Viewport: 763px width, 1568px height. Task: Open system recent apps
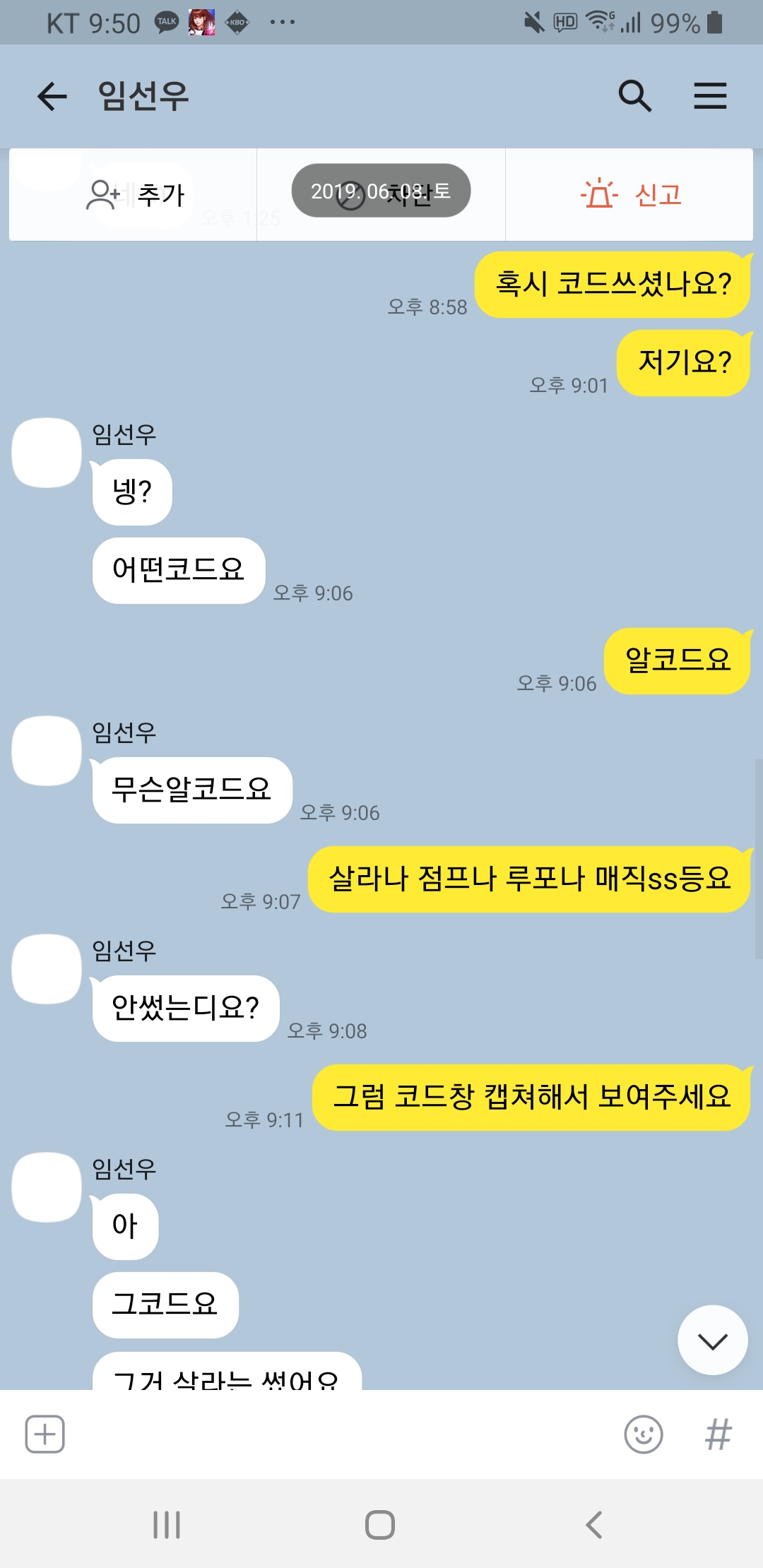[x=167, y=1525]
